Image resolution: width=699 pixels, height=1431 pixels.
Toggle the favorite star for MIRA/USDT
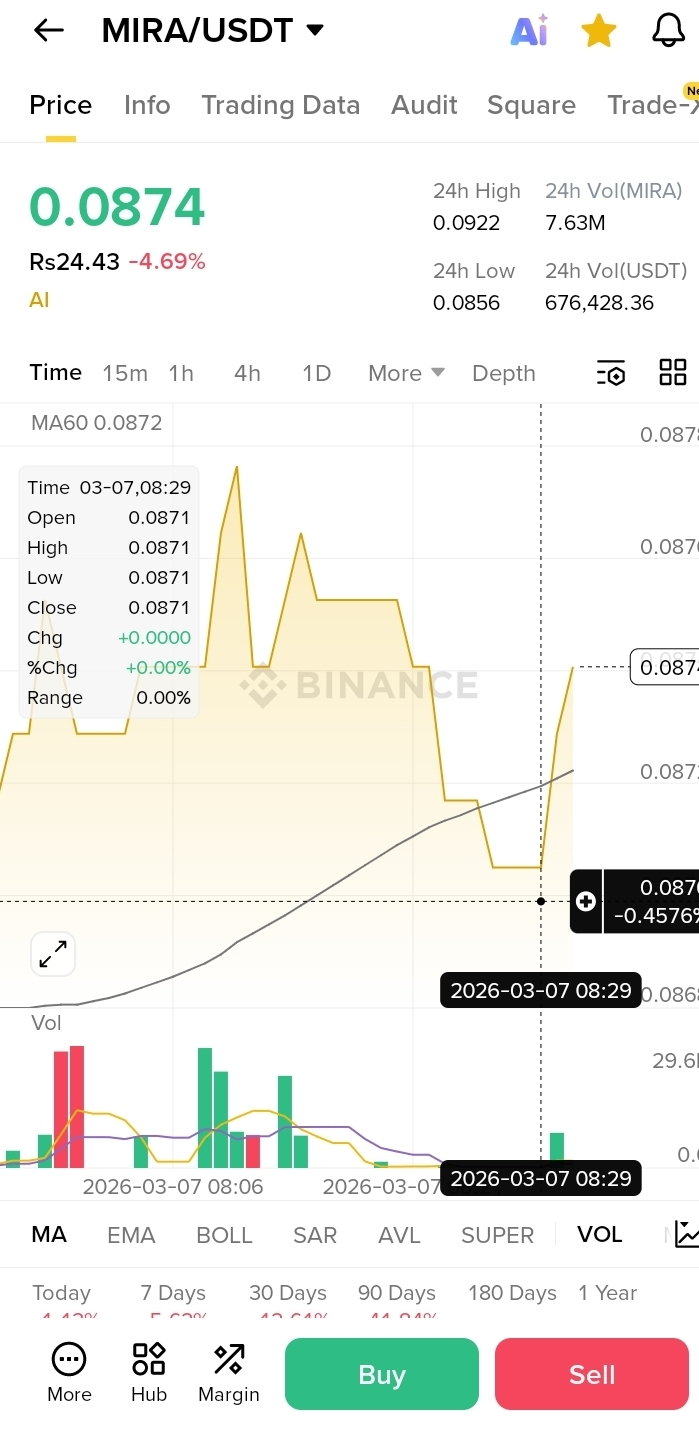[598, 31]
